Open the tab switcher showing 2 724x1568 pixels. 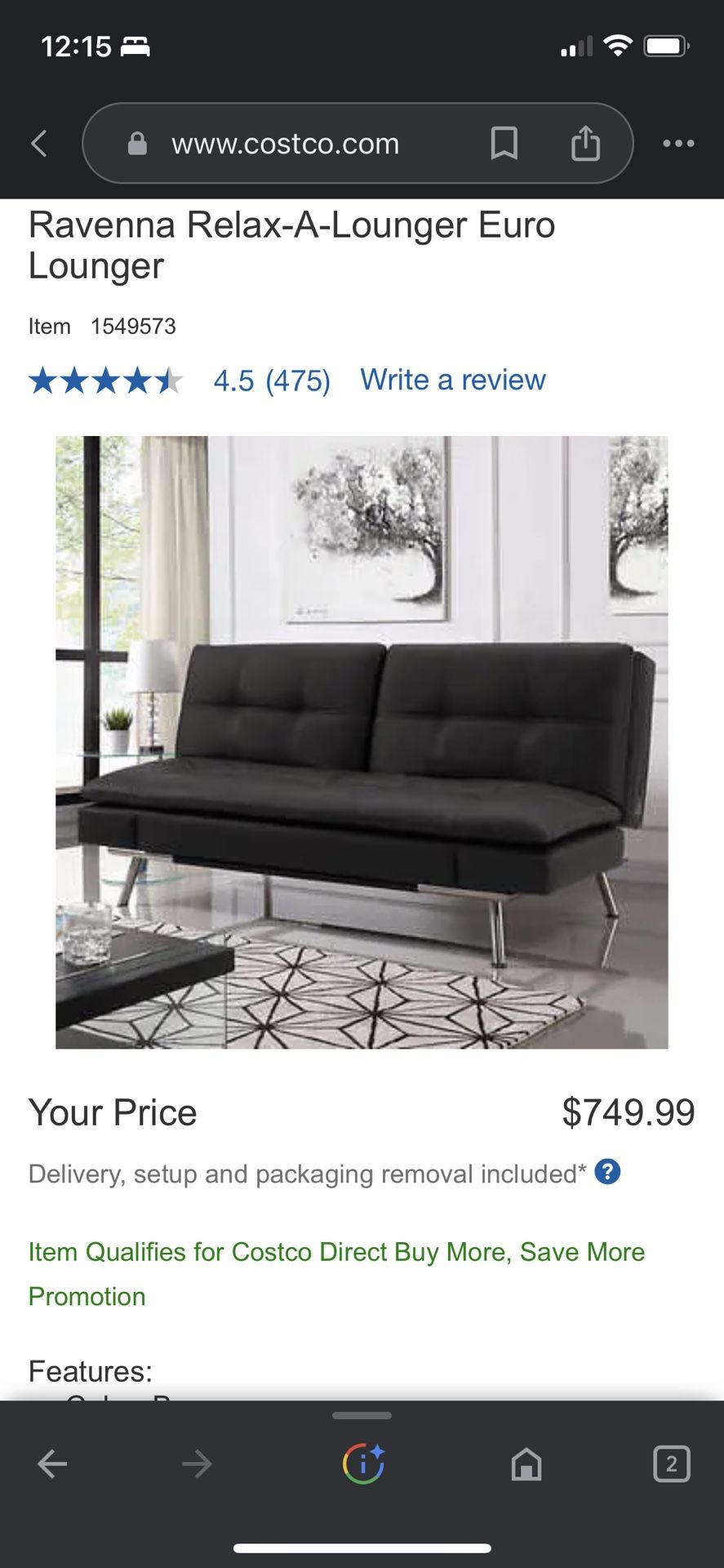coord(672,1464)
